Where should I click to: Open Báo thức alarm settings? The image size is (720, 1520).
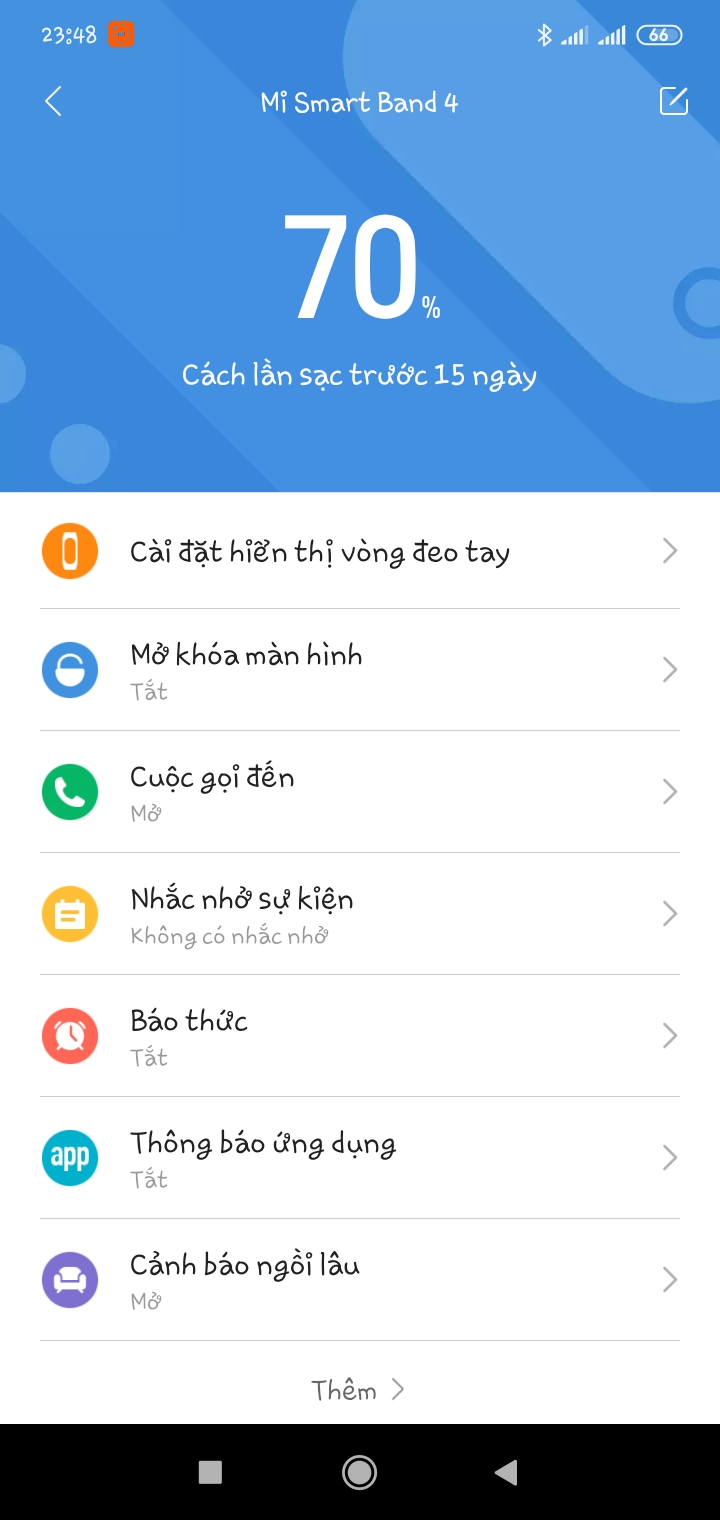(360, 1036)
